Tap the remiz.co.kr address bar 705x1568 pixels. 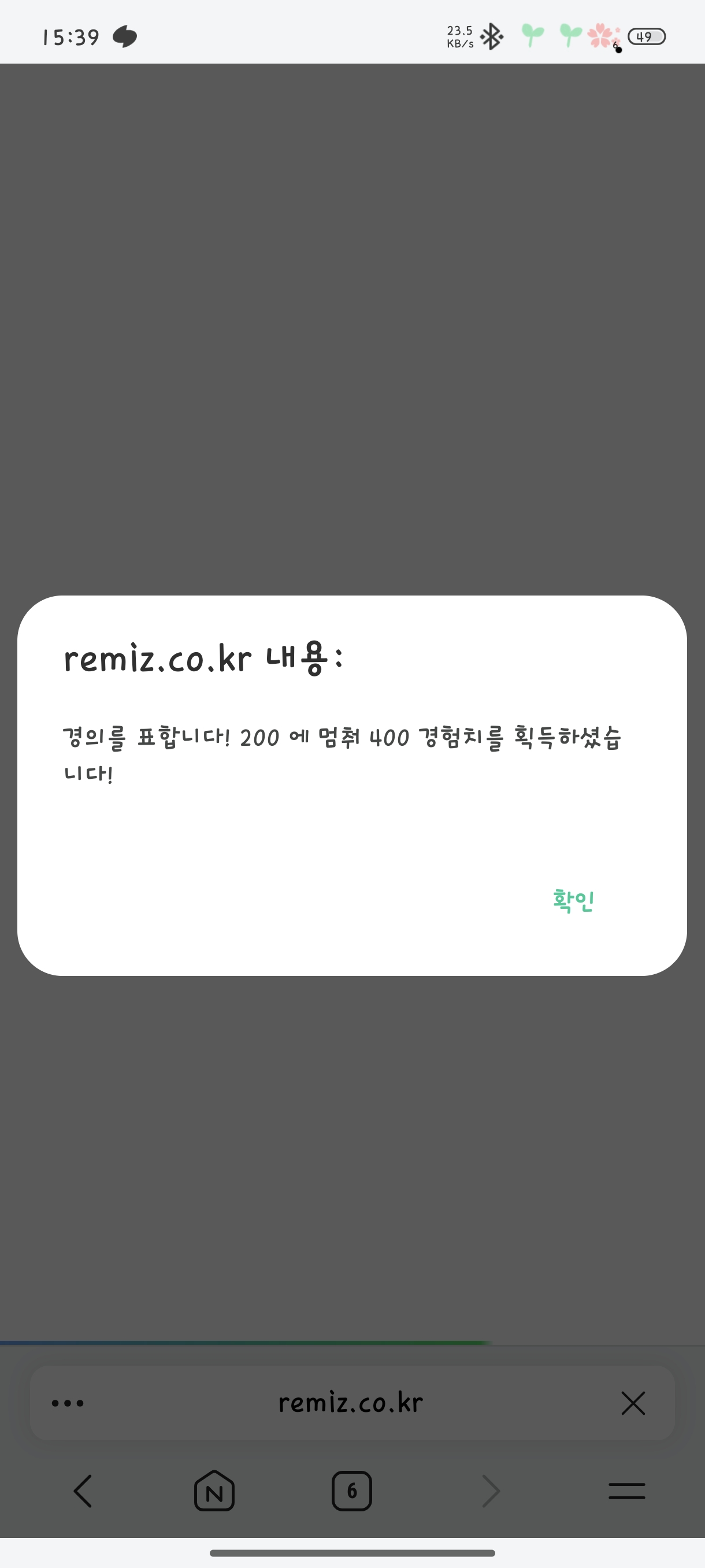(350, 1403)
